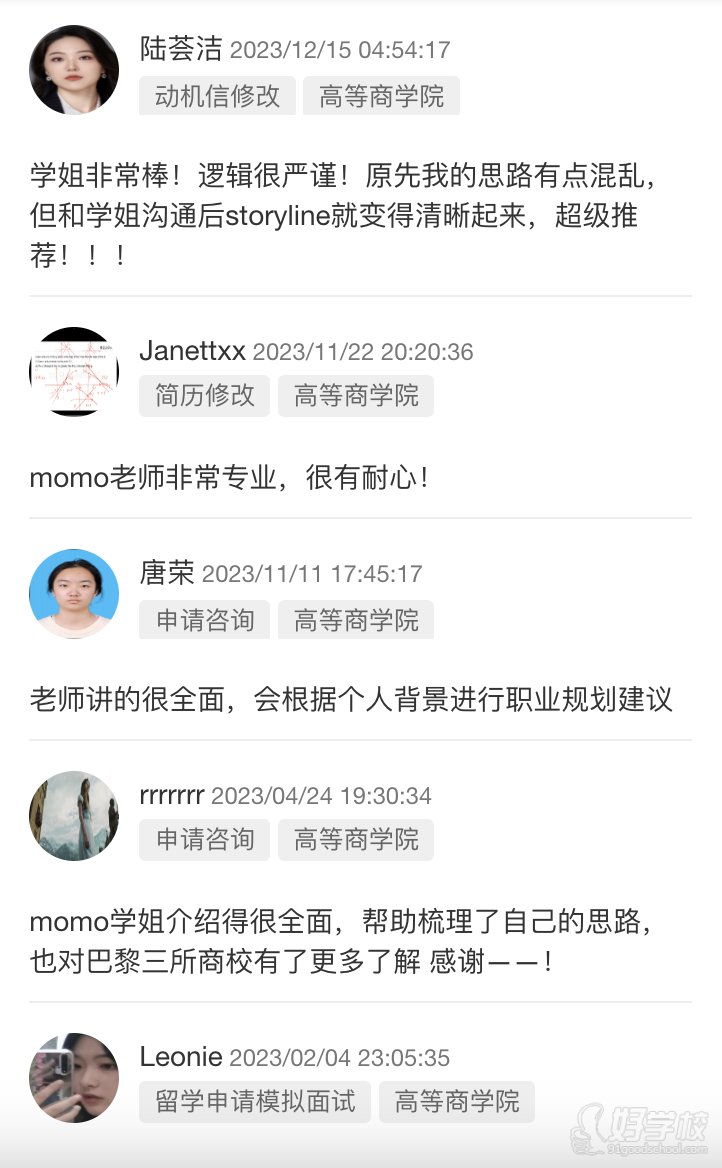Image resolution: width=722 pixels, height=1168 pixels.
Task: Click rrrrrrr's 申请咨询 service label
Action: pos(204,839)
